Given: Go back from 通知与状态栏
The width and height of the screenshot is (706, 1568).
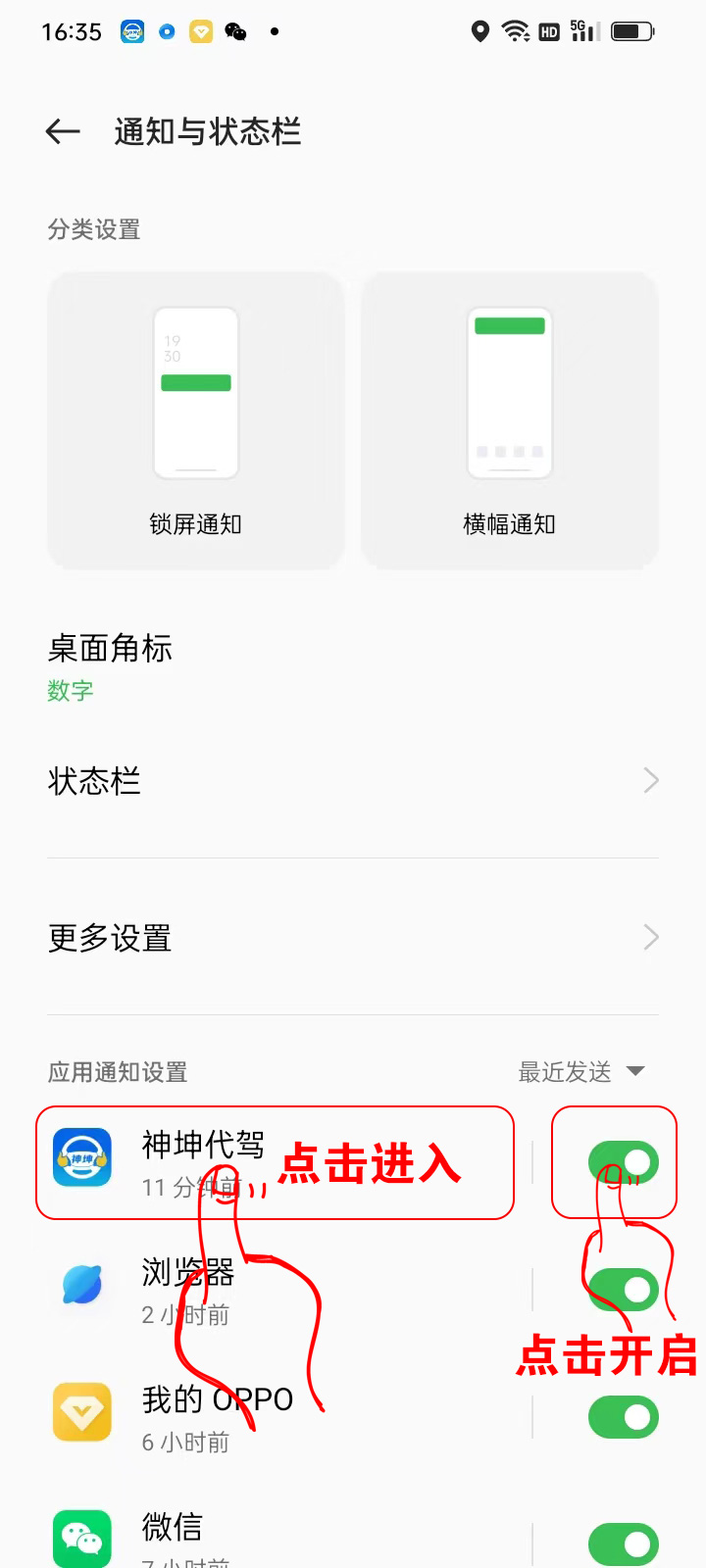Looking at the screenshot, I should [63, 131].
